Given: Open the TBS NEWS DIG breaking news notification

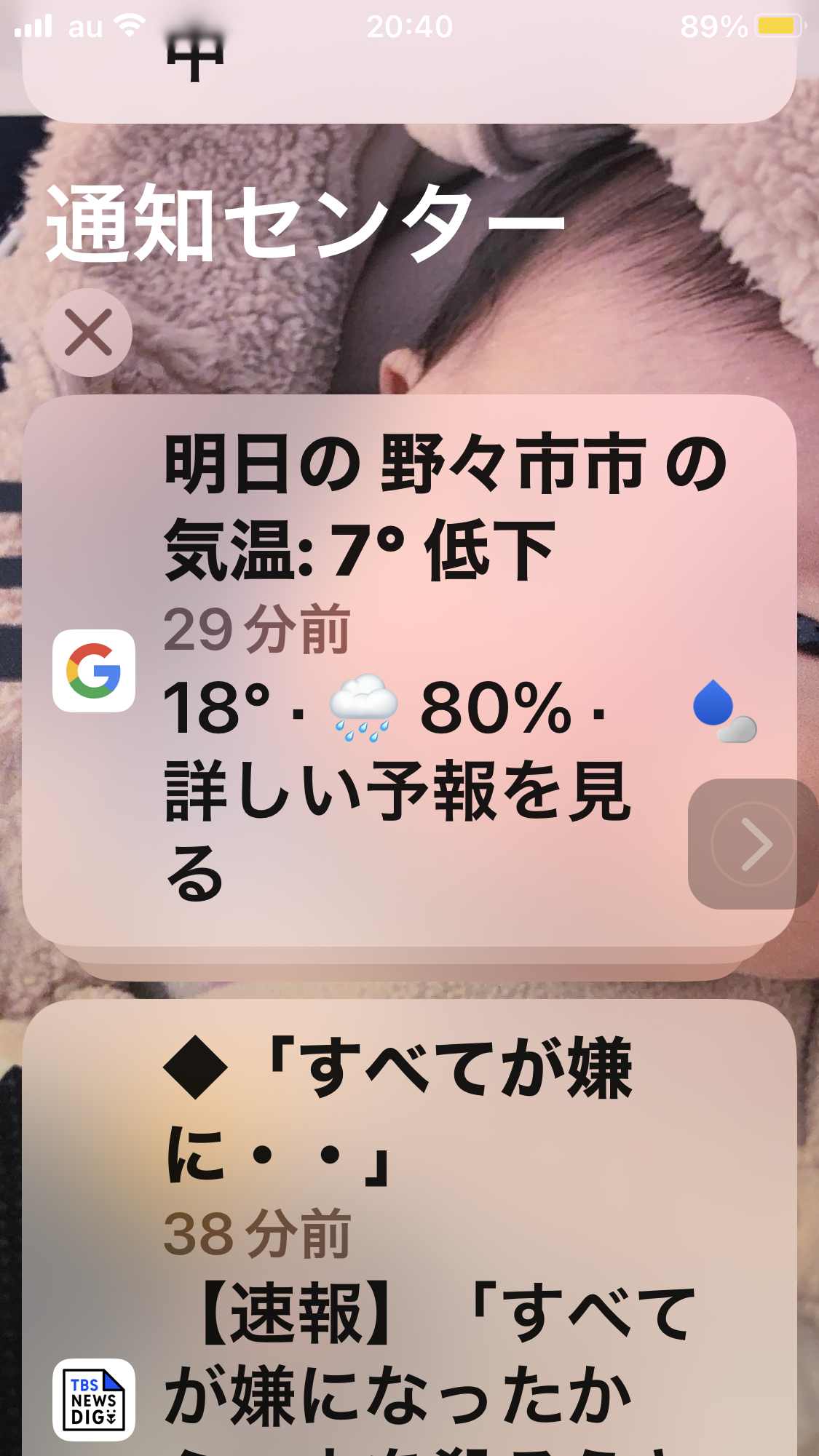Looking at the screenshot, I should 408,1237.
